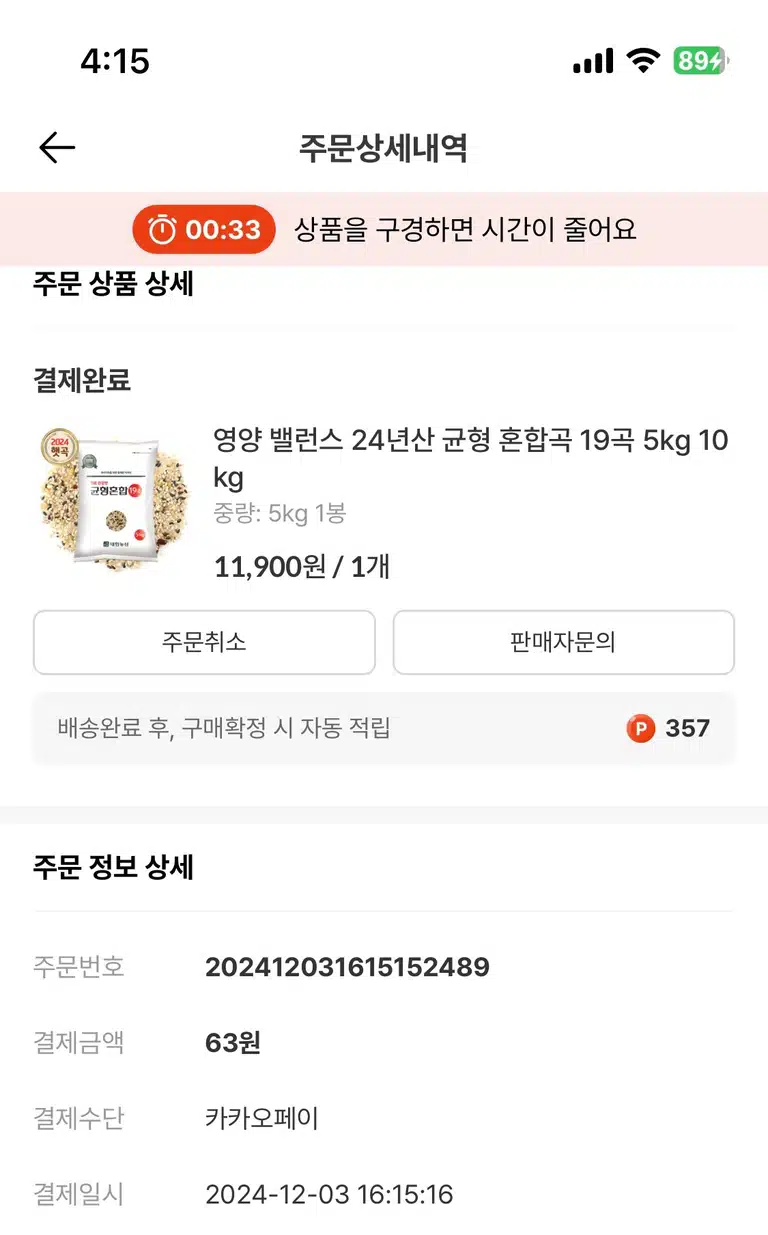Tap the 00:33 timer banner
Screen dimensions: 768x1235
pos(384,229)
